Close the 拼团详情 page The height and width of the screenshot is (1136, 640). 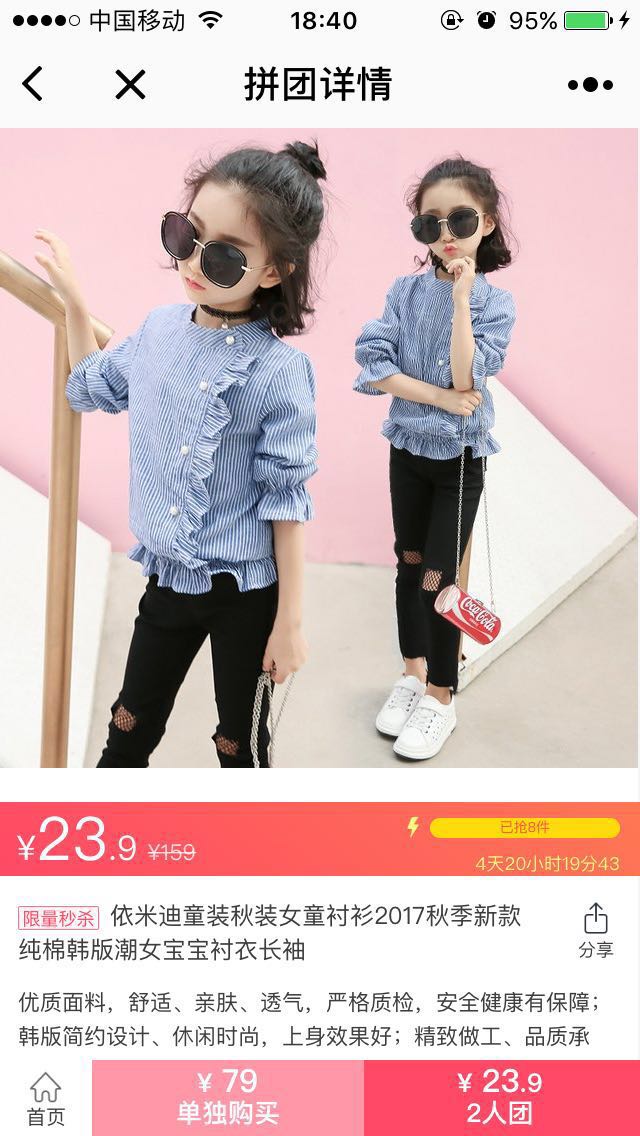[130, 84]
